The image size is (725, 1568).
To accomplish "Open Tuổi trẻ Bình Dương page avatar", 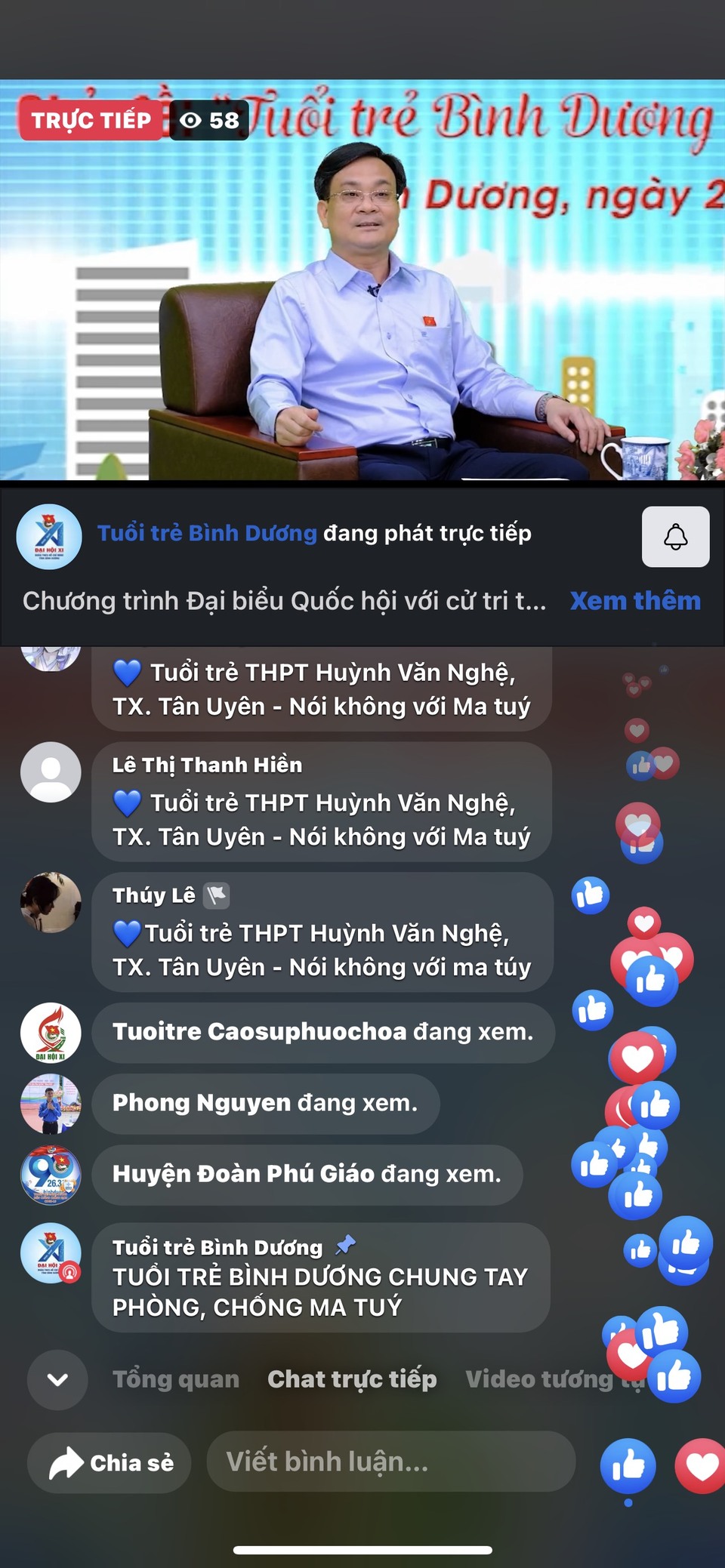I will [49, 537].
